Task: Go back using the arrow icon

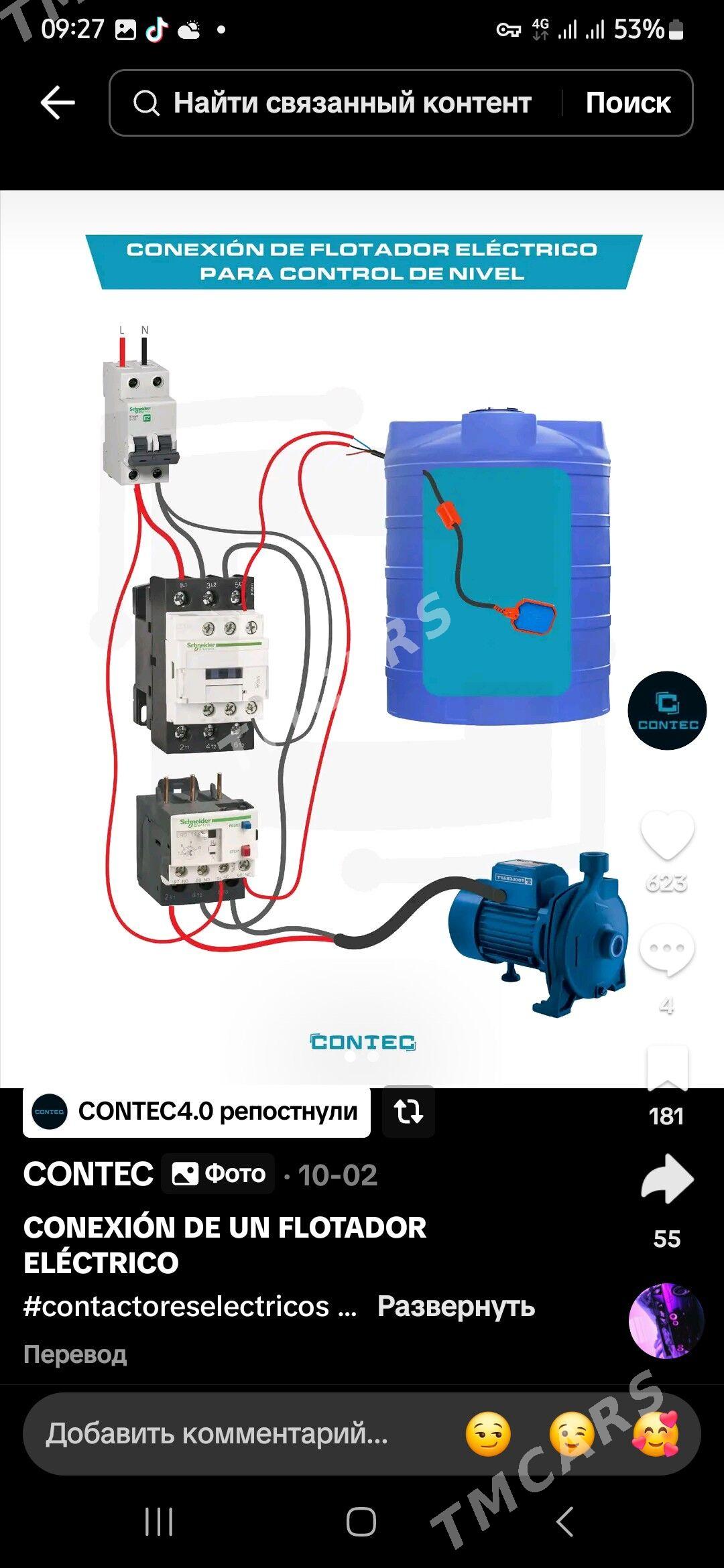Action: click(58, 103)
